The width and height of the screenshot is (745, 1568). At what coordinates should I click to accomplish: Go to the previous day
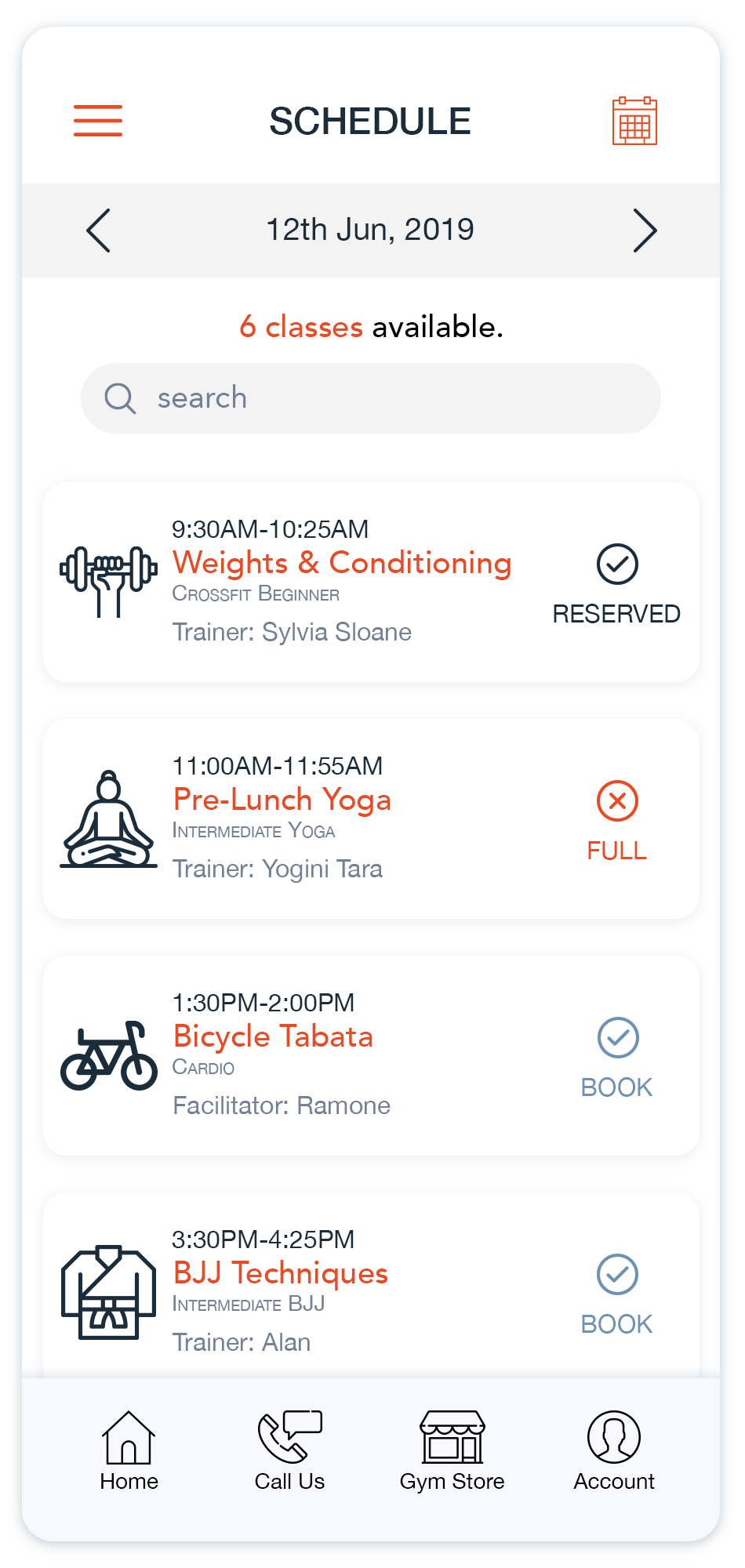99,230
